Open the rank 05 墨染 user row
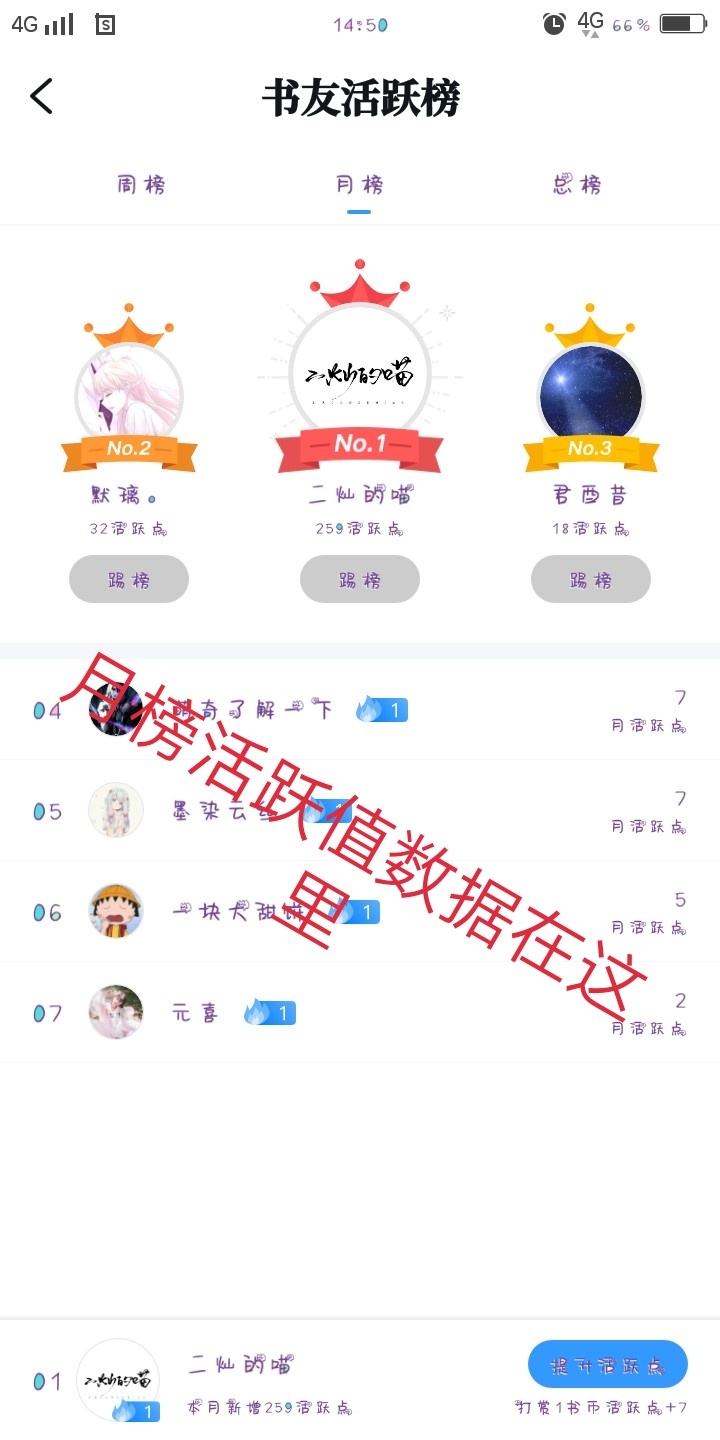720x1440 pixels. point(360,811)
